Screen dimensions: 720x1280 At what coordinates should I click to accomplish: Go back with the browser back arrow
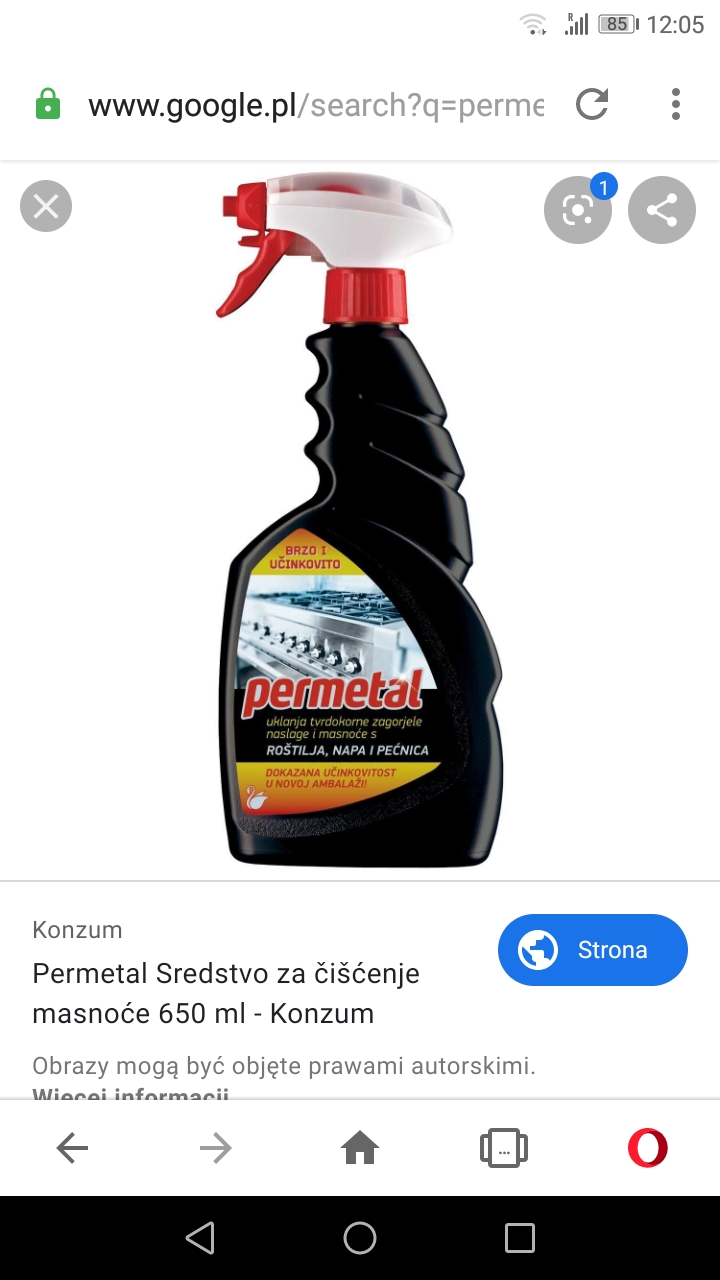(x=72, y=1148)
